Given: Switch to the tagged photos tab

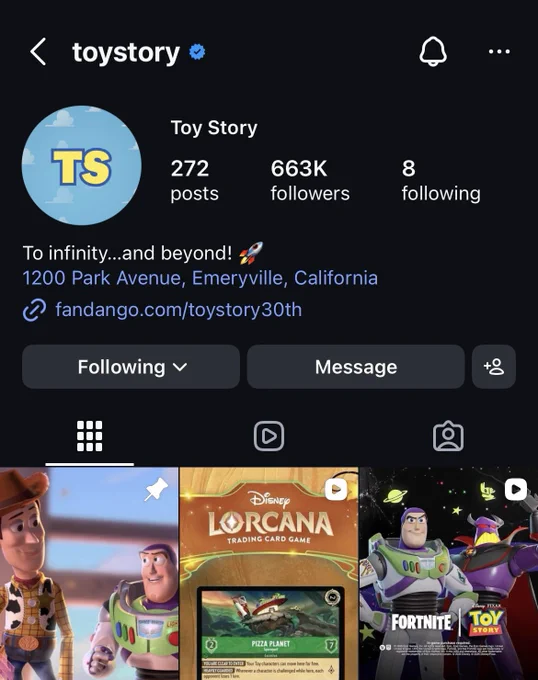Looking at the screenshot, I should tap(448, 436).
